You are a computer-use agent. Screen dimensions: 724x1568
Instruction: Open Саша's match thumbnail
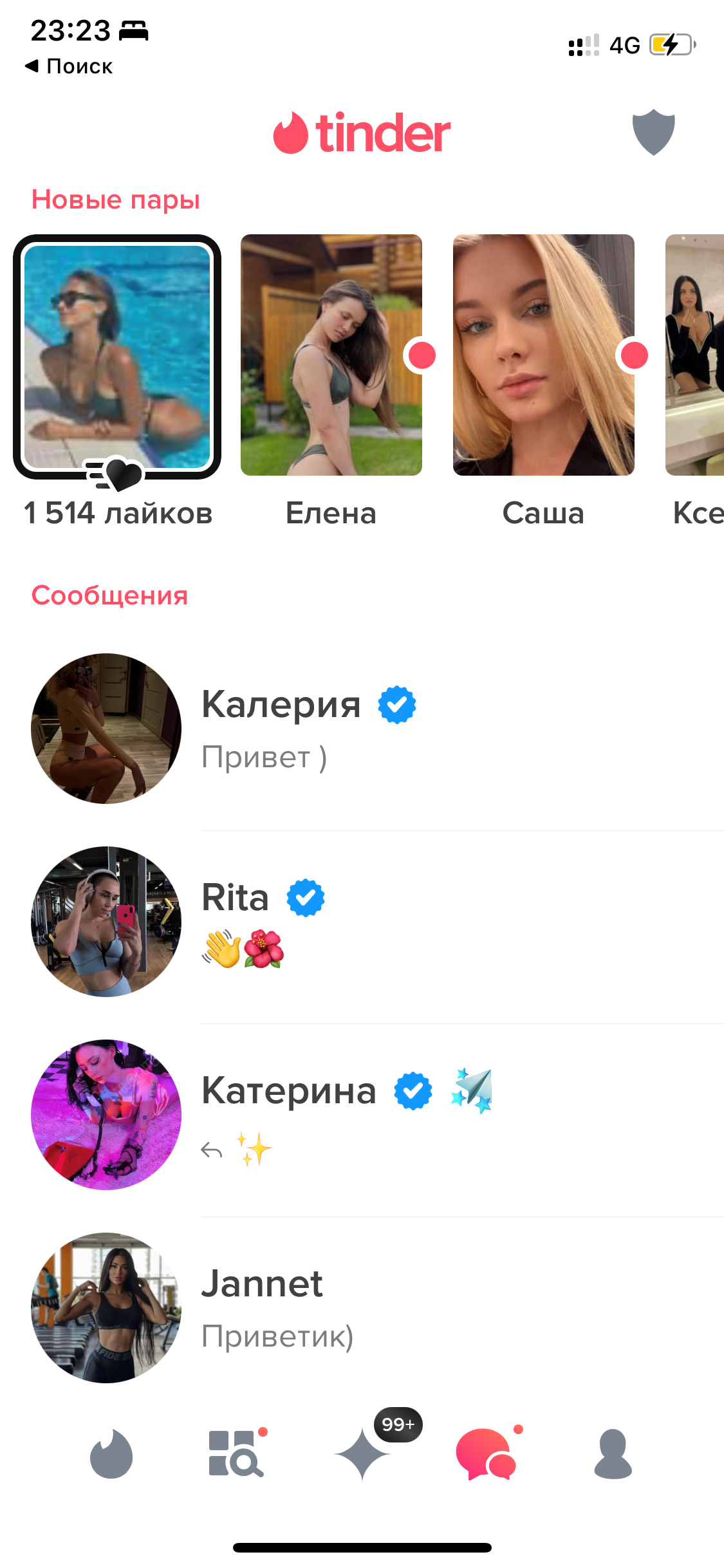coord(544,356)
